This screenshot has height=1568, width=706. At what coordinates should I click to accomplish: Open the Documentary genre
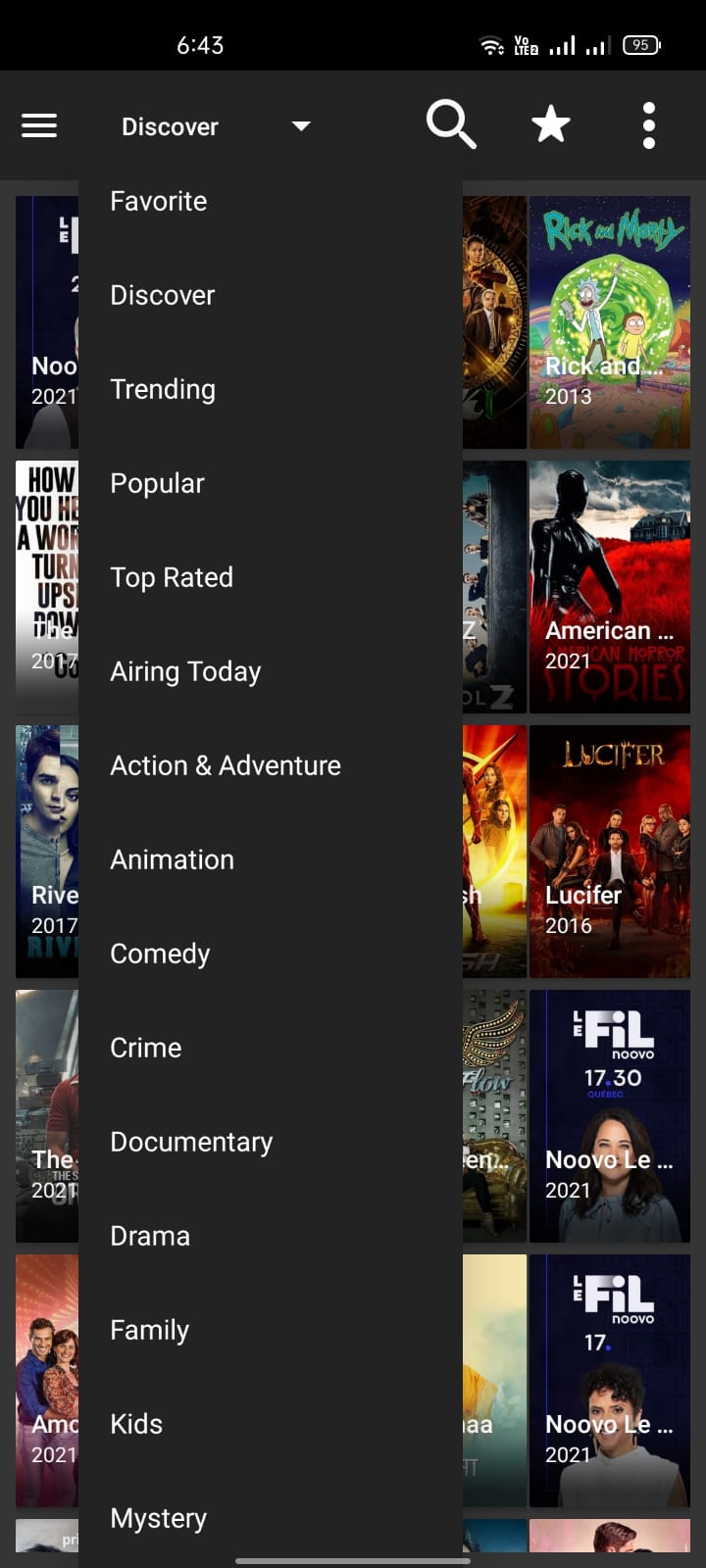[x=191, y=1142]
